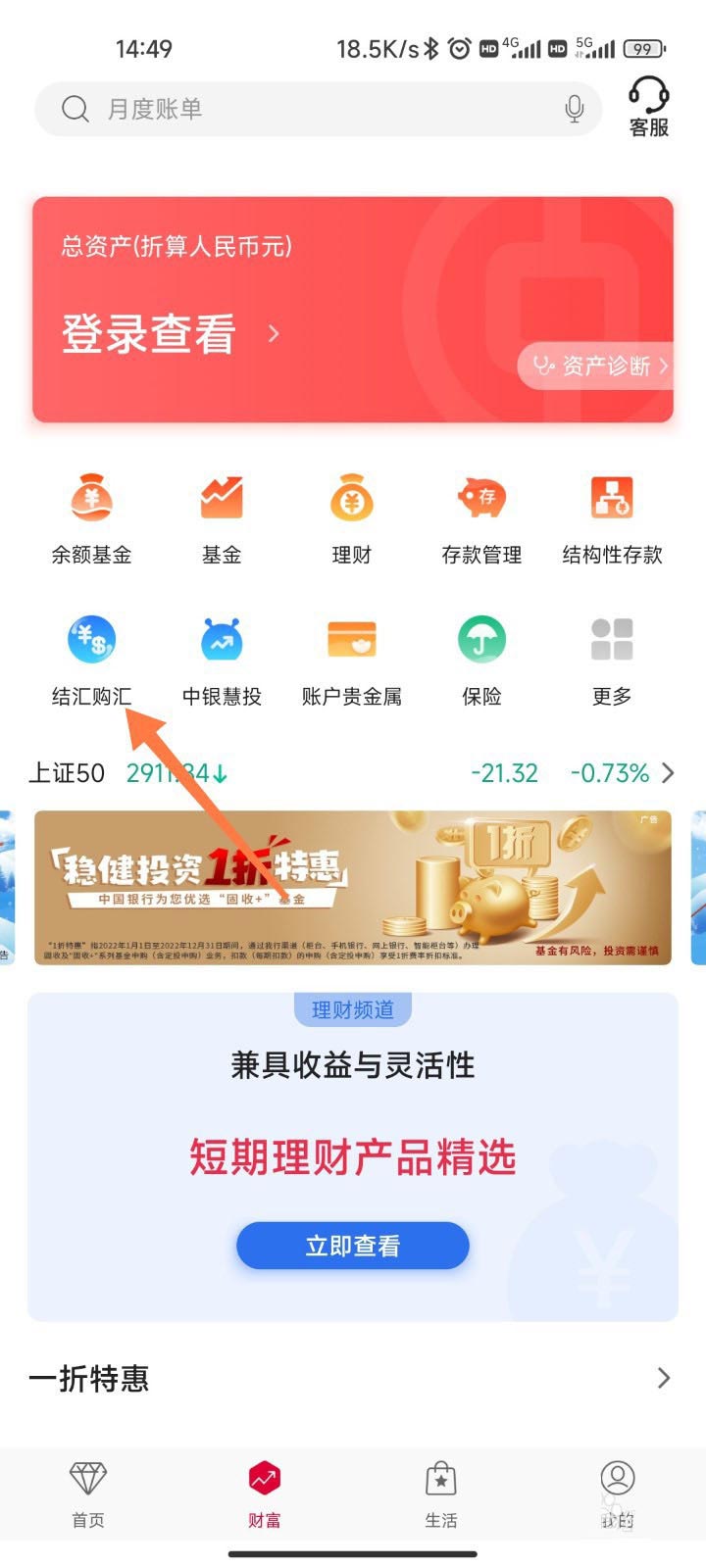This screenshot has width=706, height=1568.
Task: Expand the 一折特惠 section
Action: pyautogui.click(x=663, y=1378)
